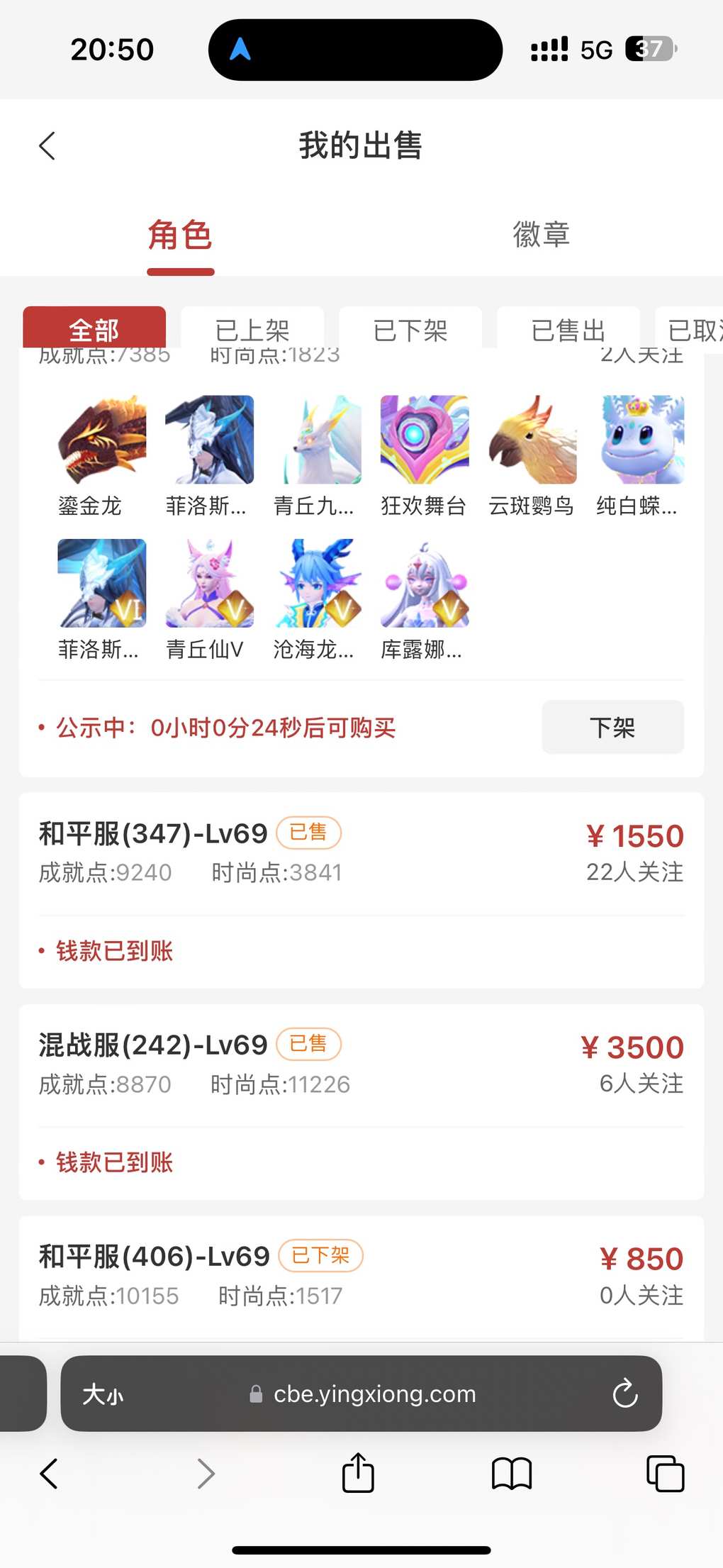Open Safari's 大小 page settings menu
Screen dimensions: 723x1568
103,1394
